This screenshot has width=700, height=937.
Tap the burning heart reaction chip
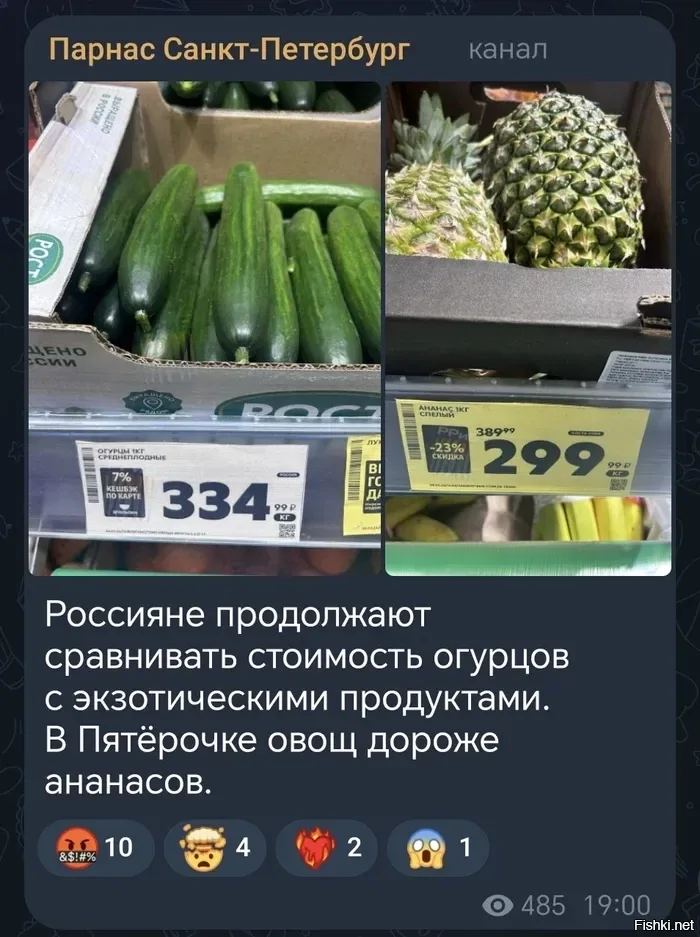tap(326, 848)
